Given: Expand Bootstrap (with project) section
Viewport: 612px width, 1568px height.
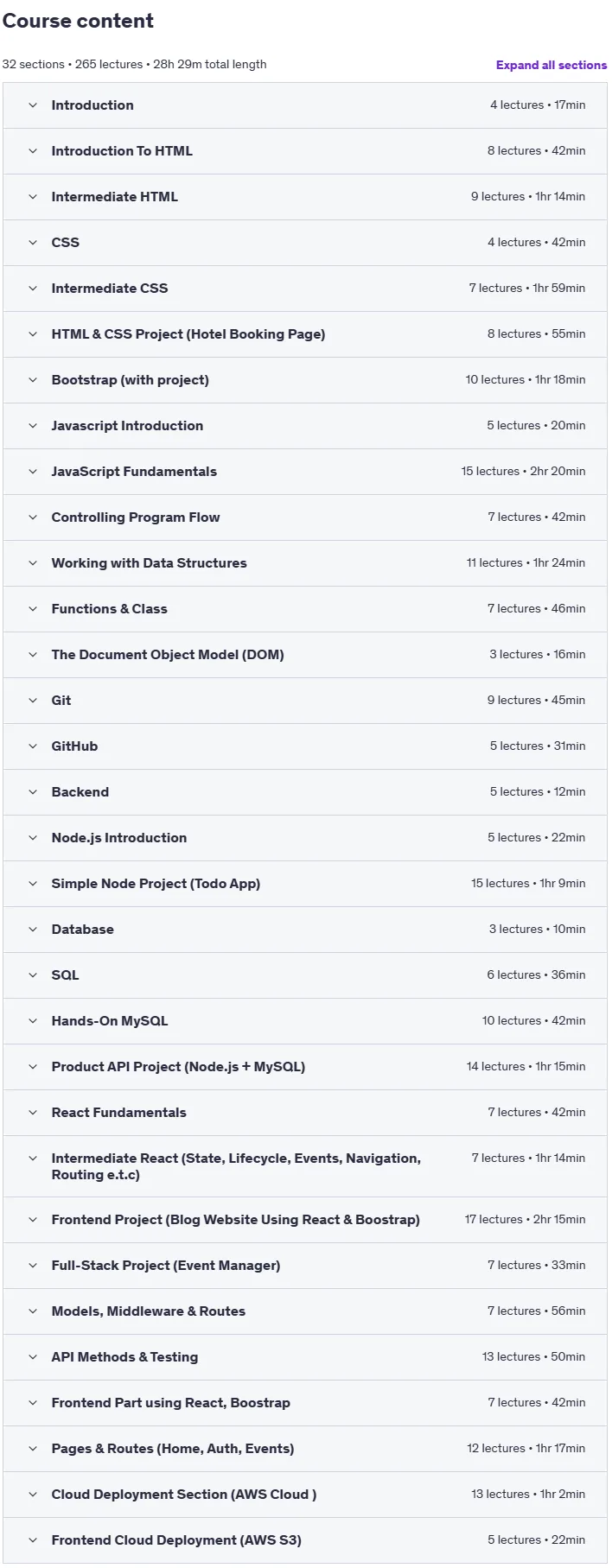Looking at the screenshot, I should [305, 380].
